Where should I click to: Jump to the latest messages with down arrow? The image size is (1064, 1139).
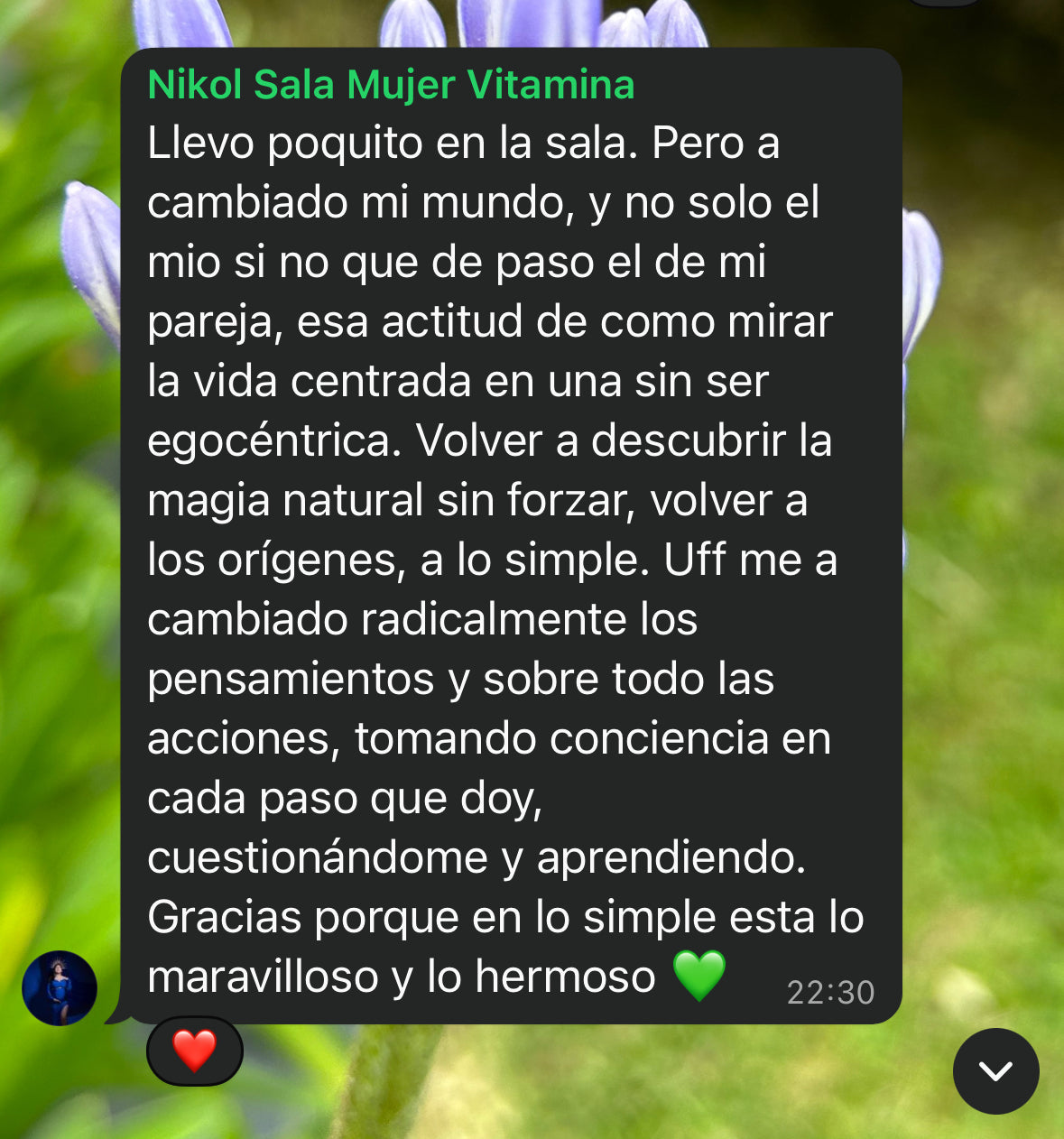coord(995,1071)
